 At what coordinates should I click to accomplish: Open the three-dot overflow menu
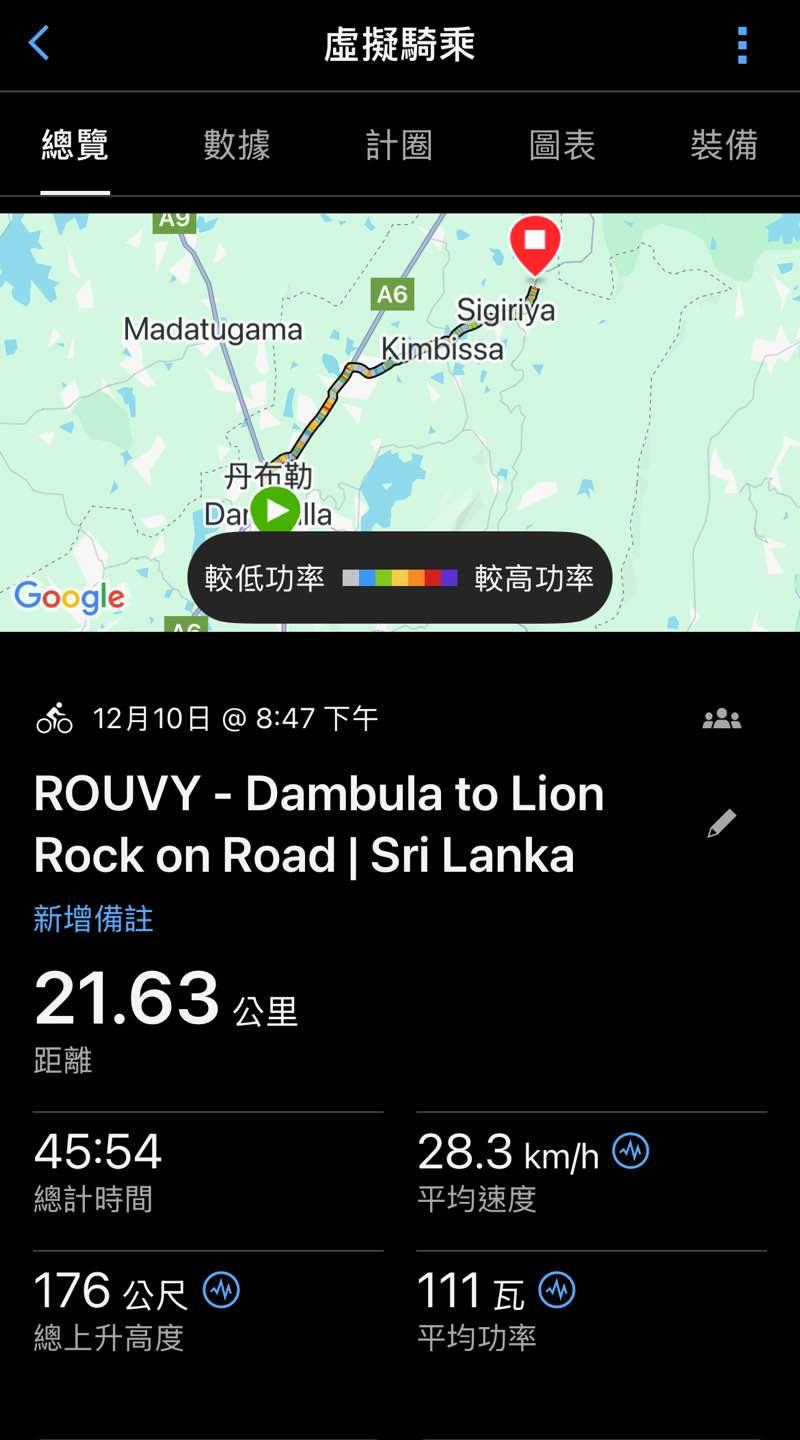742,45
